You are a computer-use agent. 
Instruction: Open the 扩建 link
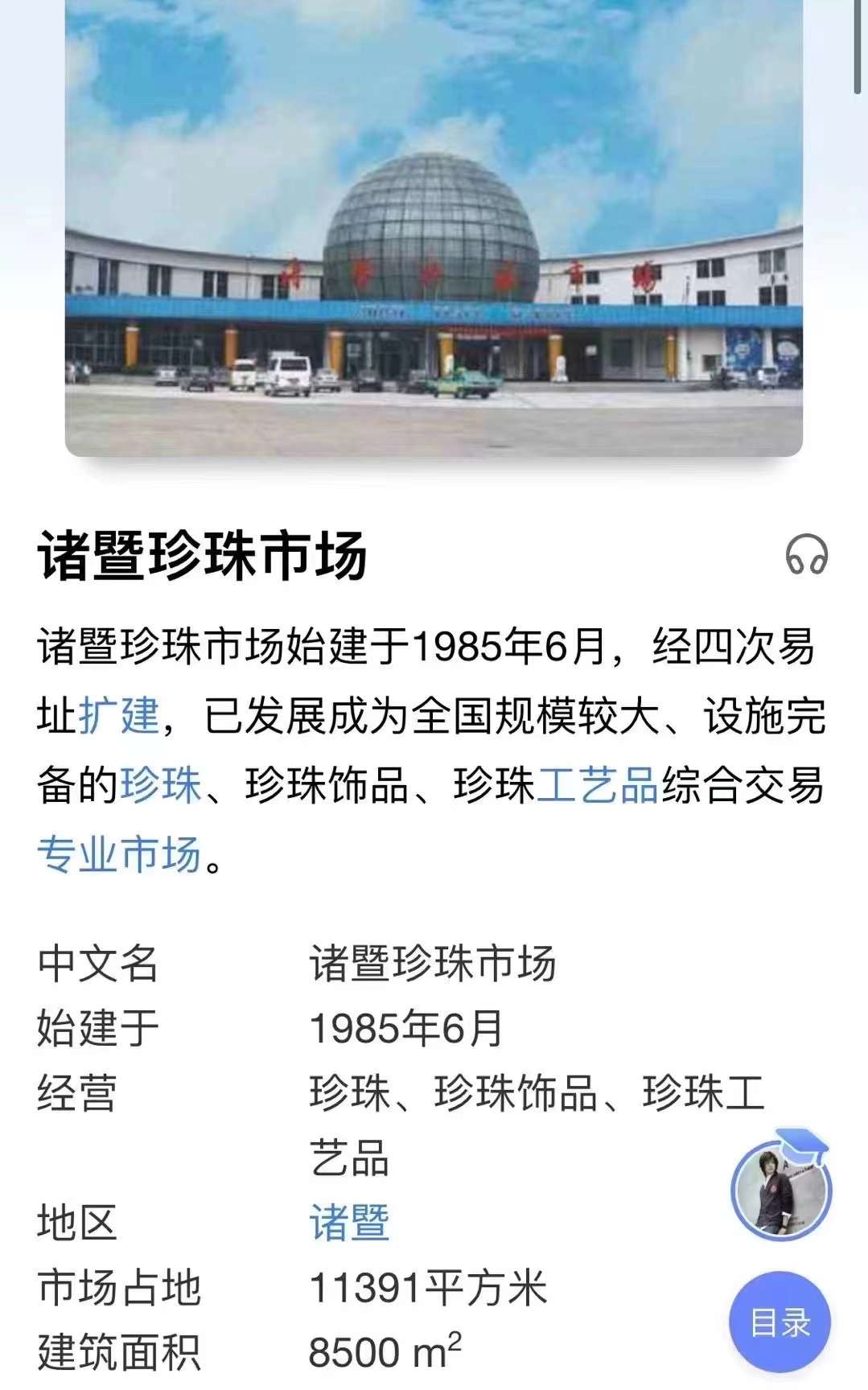click(x=119, y=716)
